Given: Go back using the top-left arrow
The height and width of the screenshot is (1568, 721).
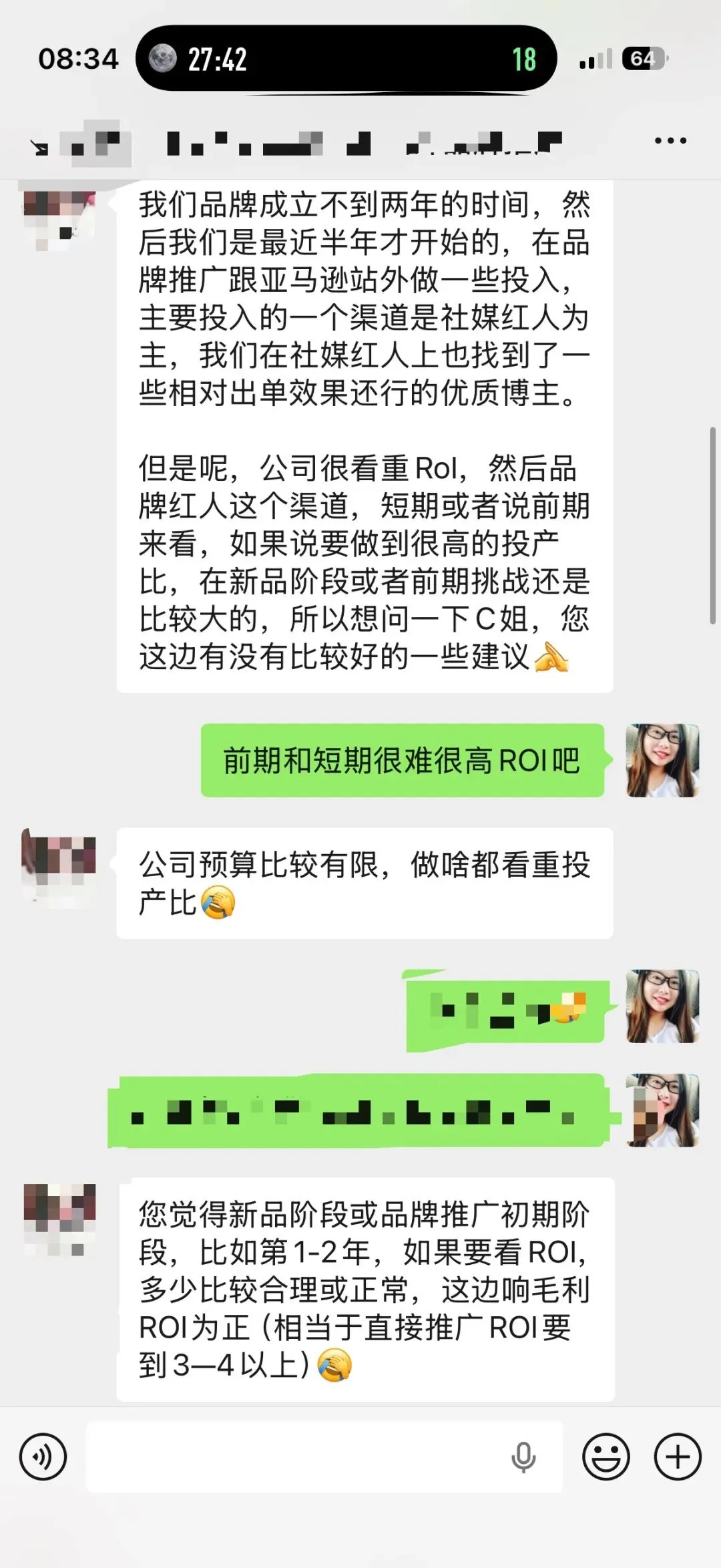Looking at the screenshot, I should click(x=39, y=147).
